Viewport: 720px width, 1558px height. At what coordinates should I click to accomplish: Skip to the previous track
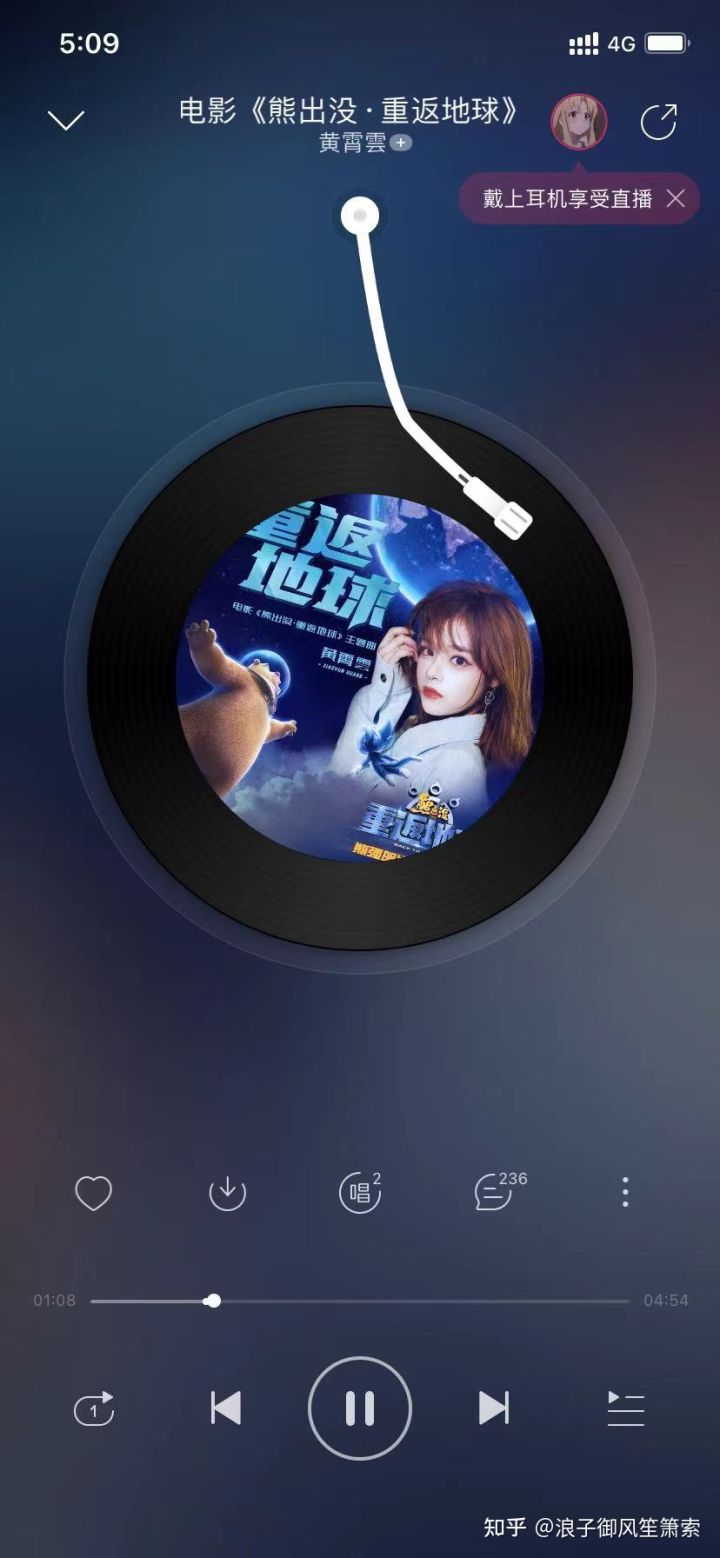226,1408
